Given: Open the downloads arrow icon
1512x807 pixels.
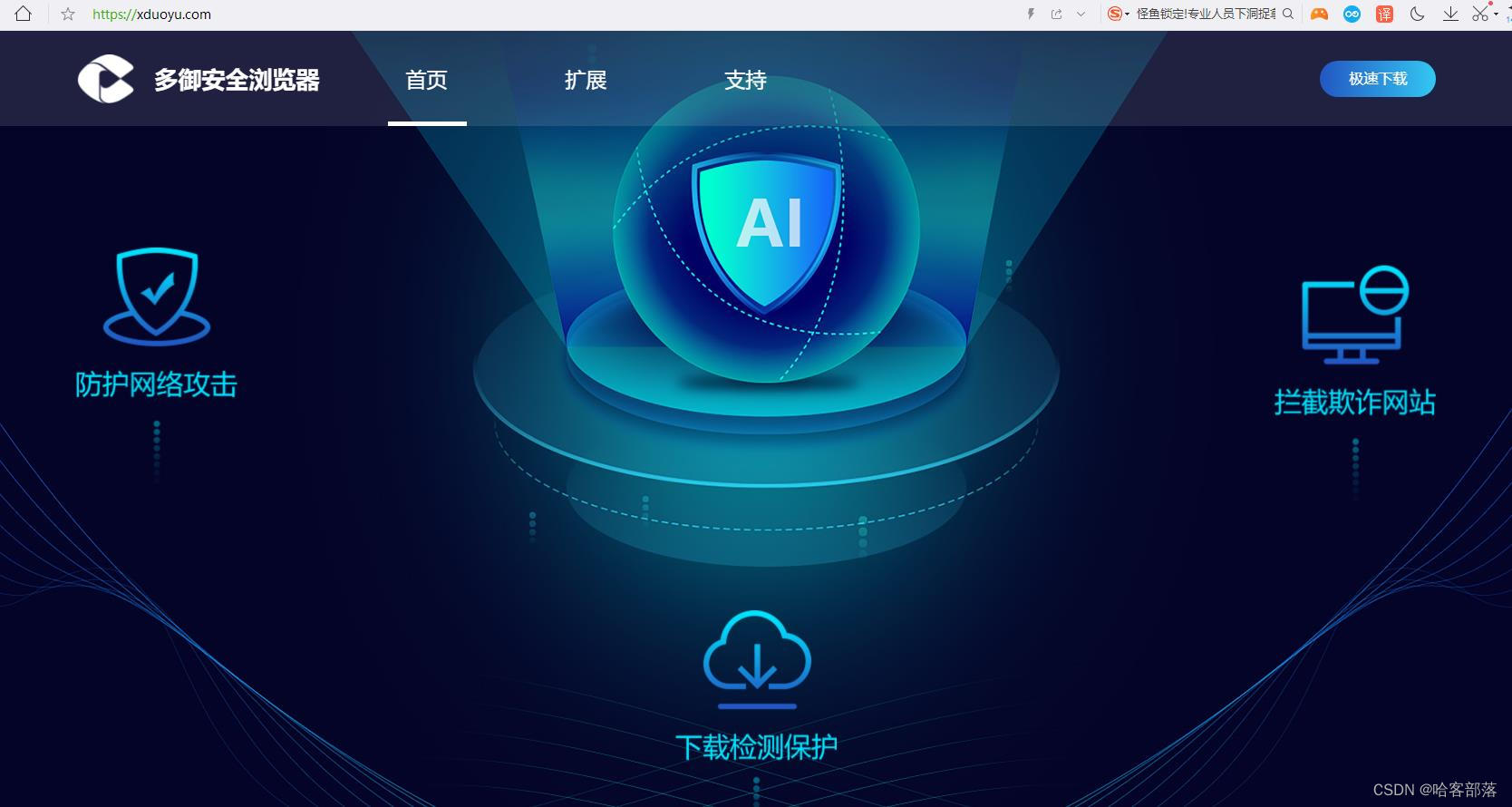Looking at the screenshot, I should [x=1450, y=14].
